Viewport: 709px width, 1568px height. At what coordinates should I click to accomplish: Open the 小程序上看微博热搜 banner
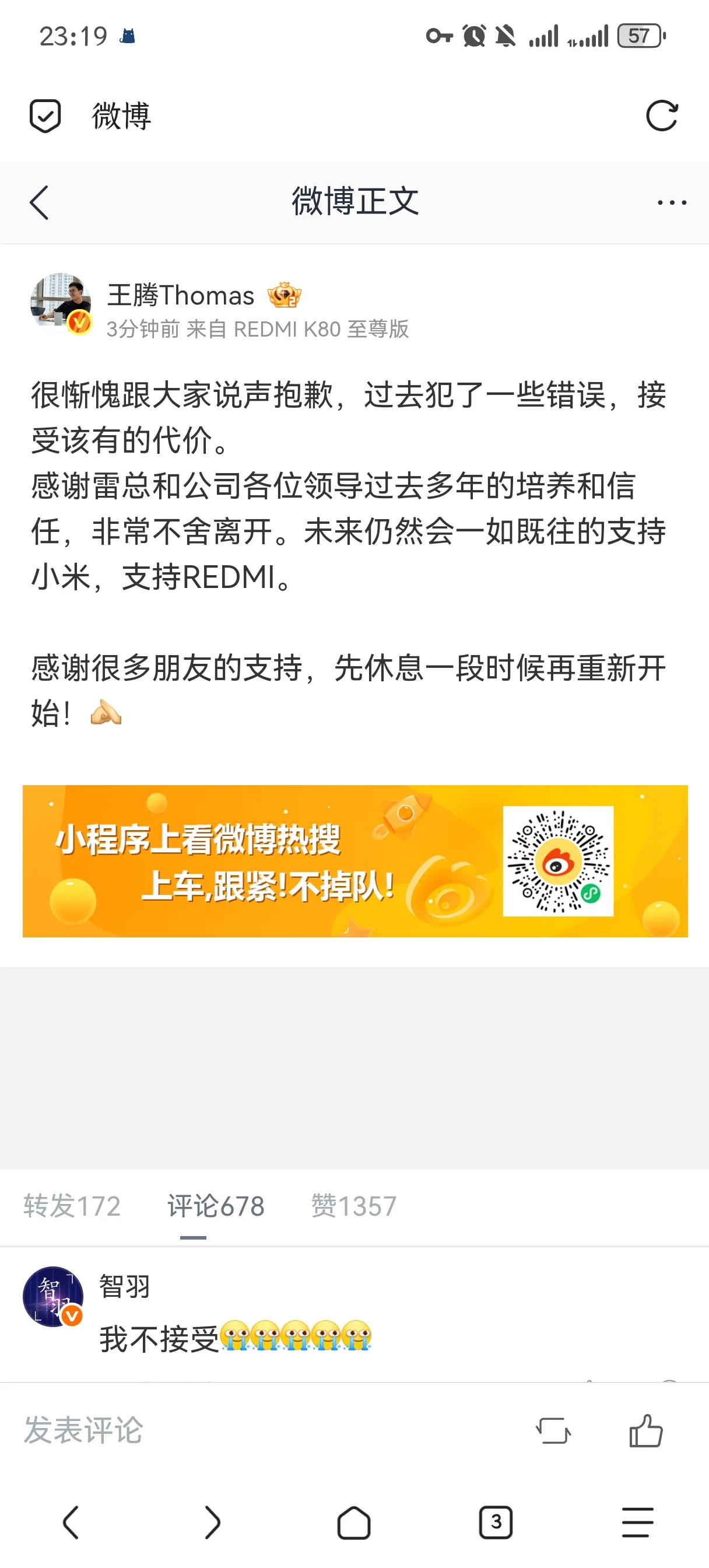point(355,860)
